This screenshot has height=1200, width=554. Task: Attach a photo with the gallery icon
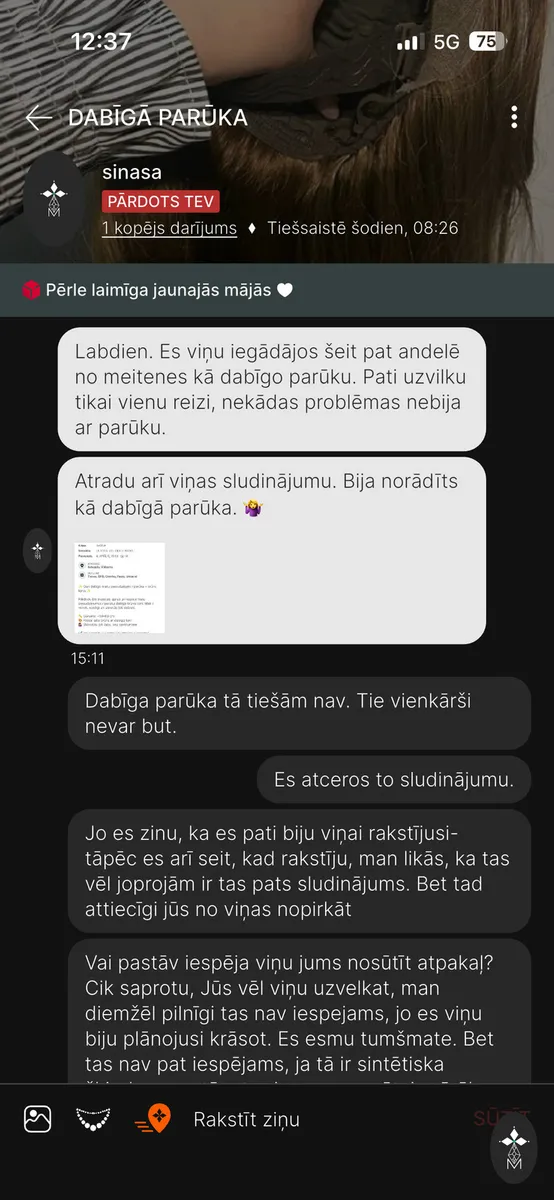pos(38,1118)
